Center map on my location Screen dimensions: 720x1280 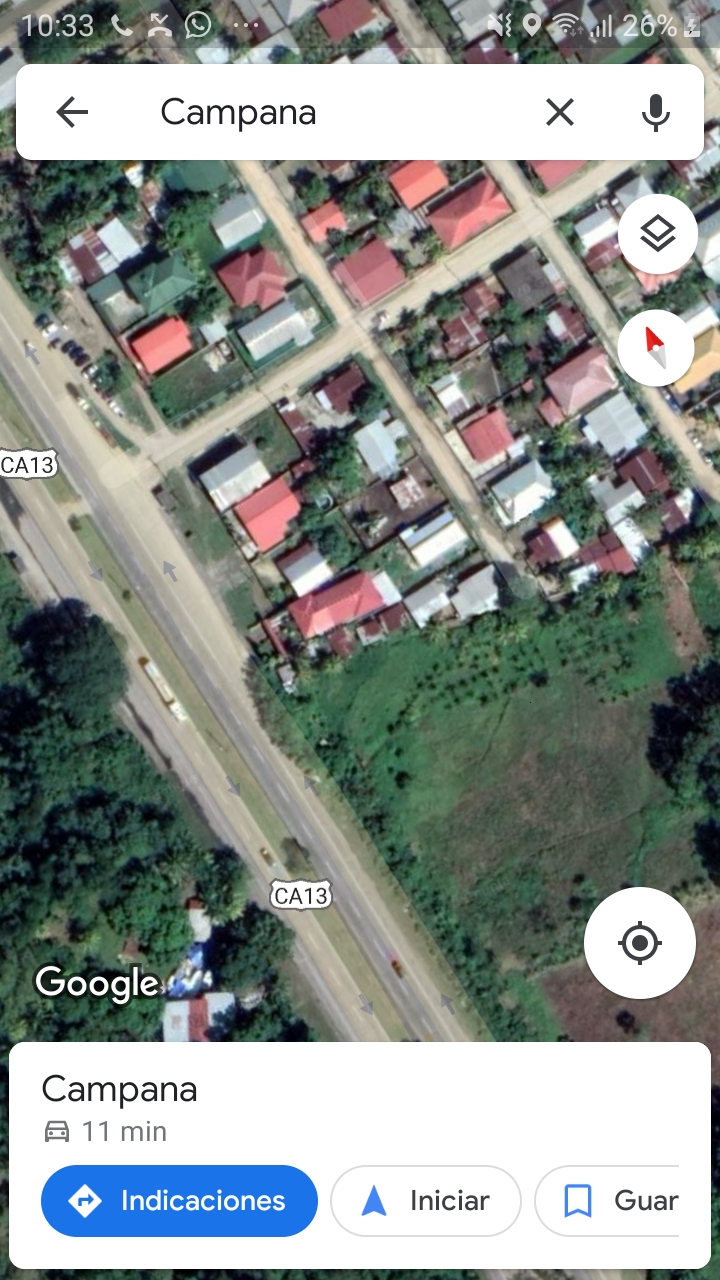point(640,943)
